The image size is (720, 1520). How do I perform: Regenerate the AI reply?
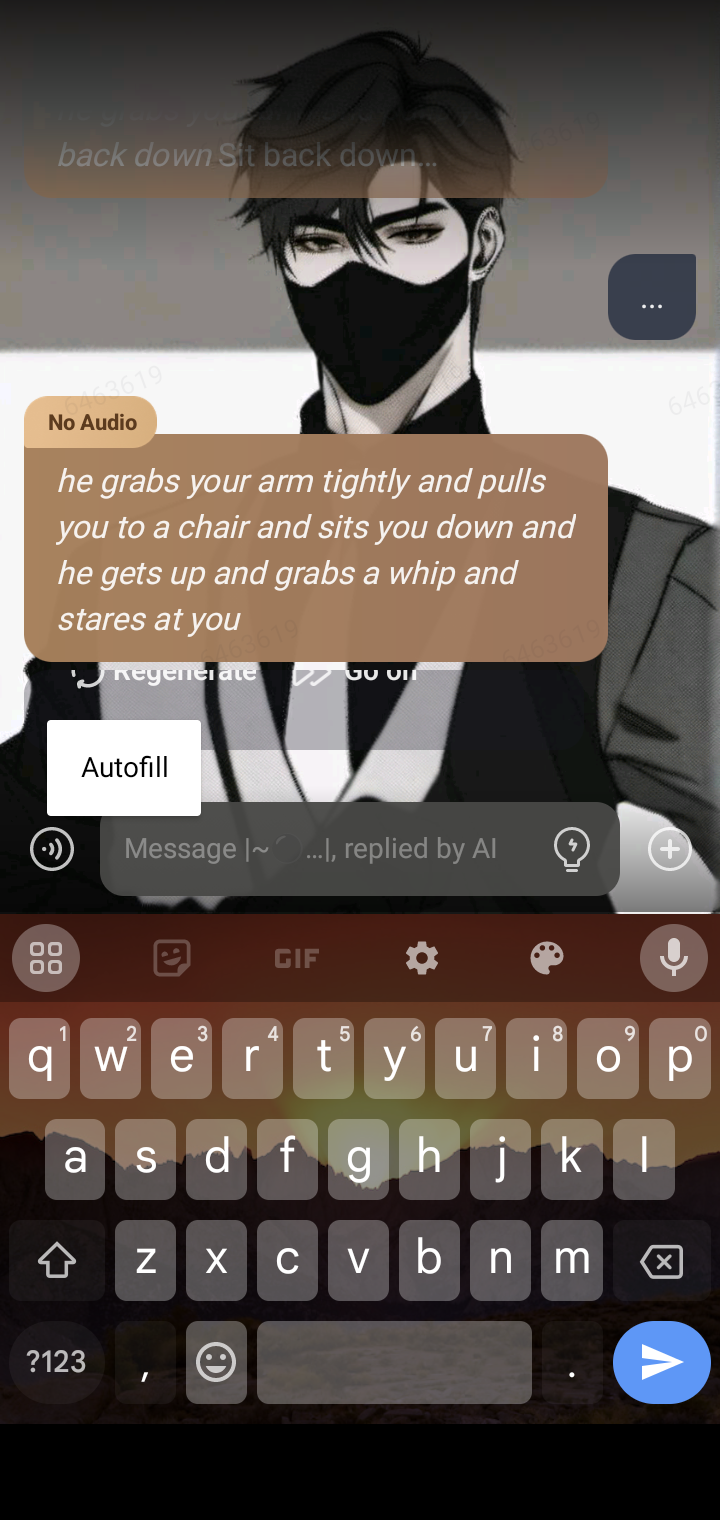point(165,674)
